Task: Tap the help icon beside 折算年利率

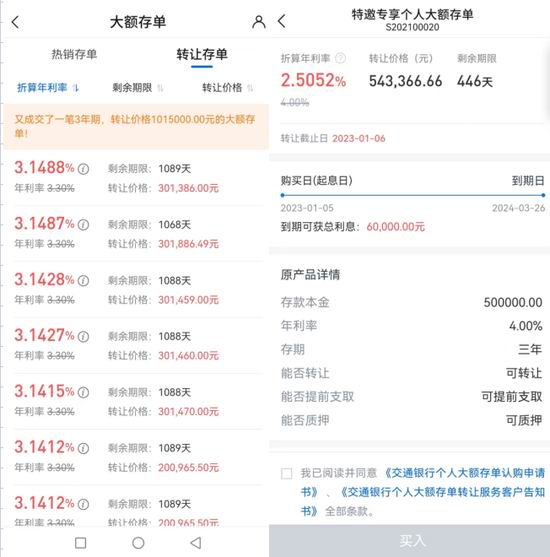Action: point(340,58)
